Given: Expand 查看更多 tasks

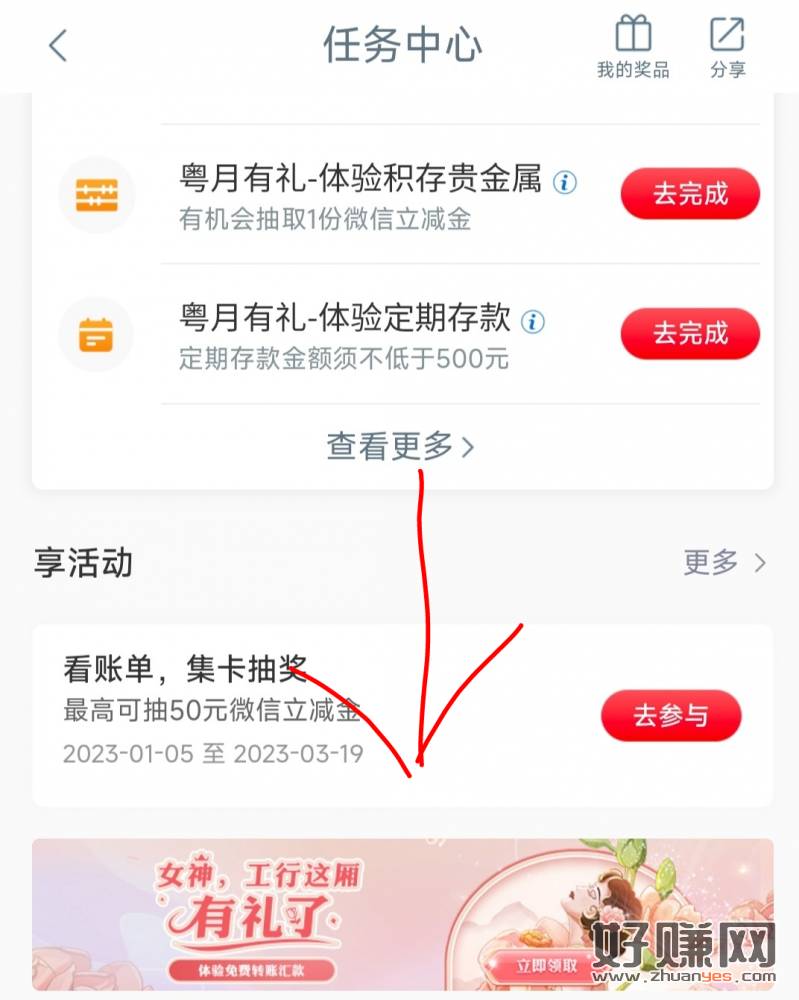Looking at the screenshot, I should pos(400,447).
